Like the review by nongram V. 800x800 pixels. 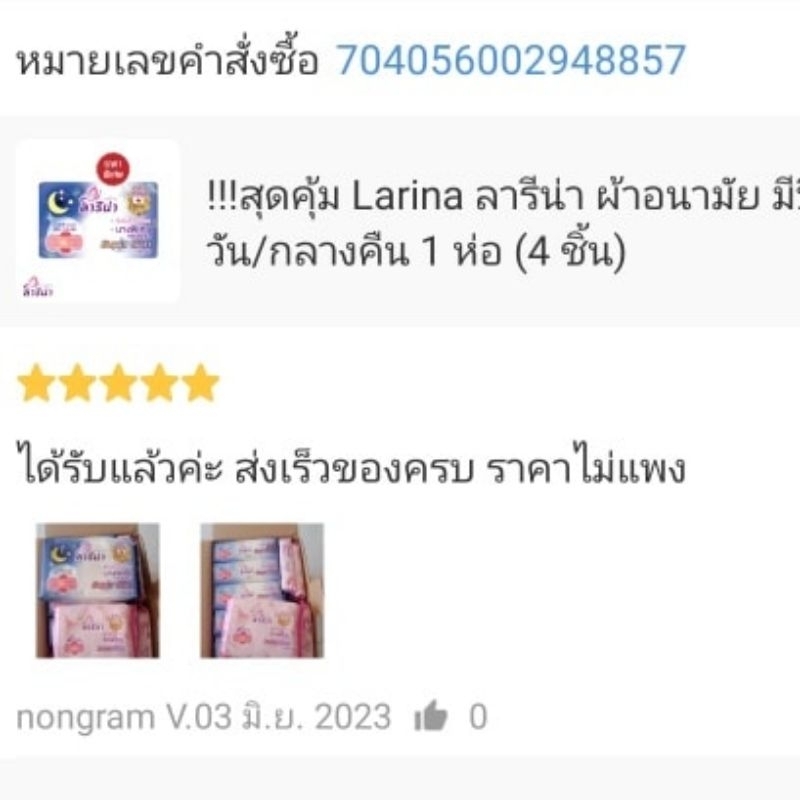(x=431, y=716)
